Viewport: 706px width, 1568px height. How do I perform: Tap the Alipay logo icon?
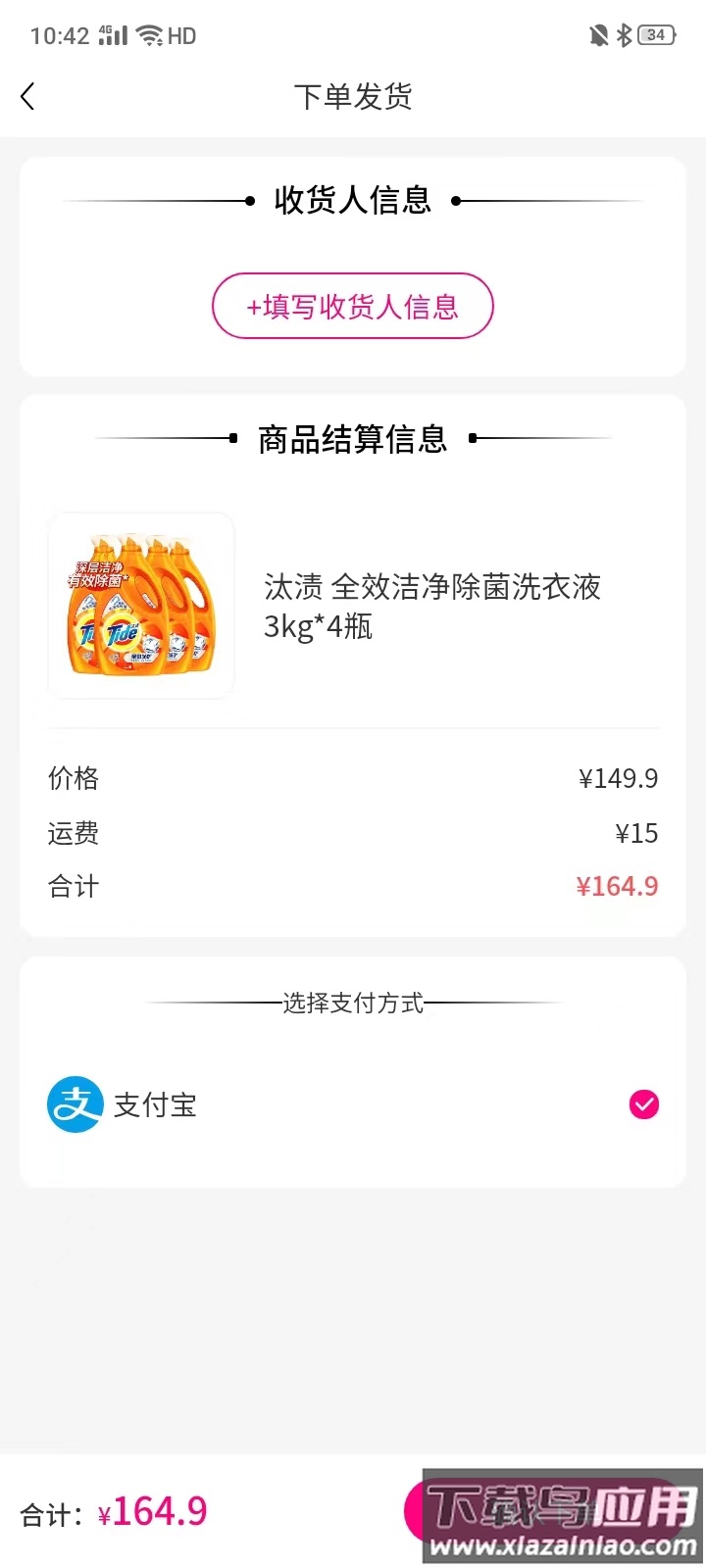click(75, 1104)
